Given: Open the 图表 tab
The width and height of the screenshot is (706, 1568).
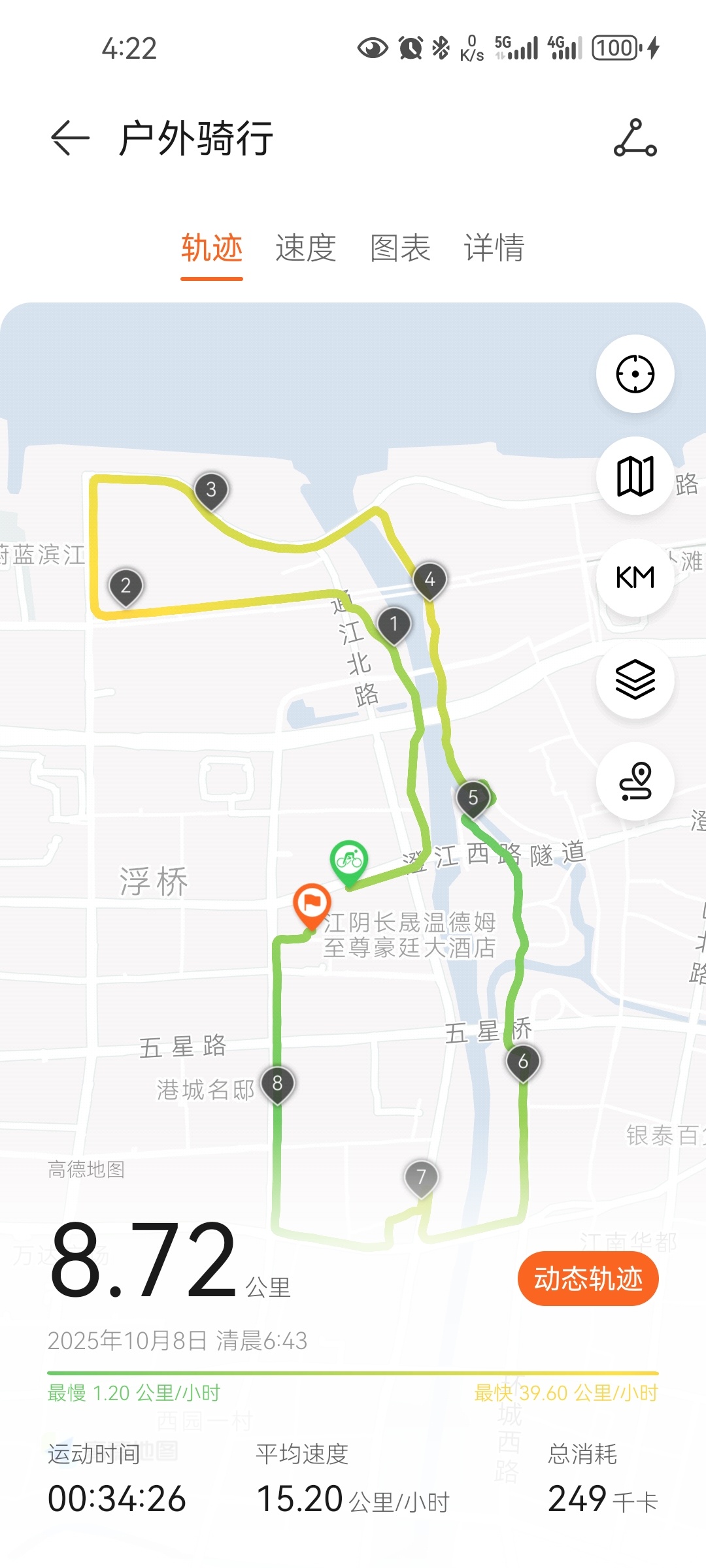Looking at the screenshot, I should [400, 248].
